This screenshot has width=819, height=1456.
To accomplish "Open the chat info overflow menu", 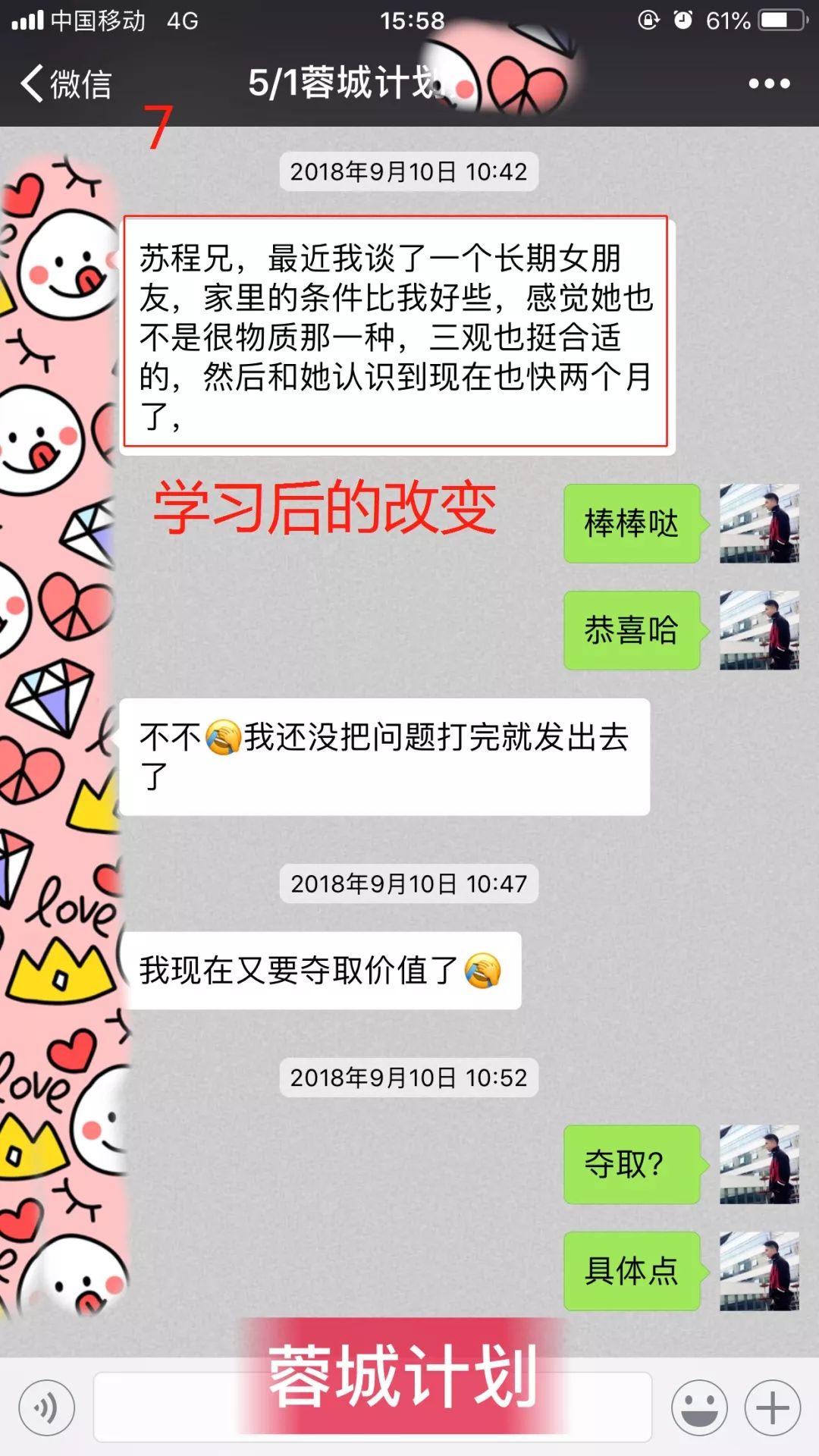I will [x=769, y=83].
